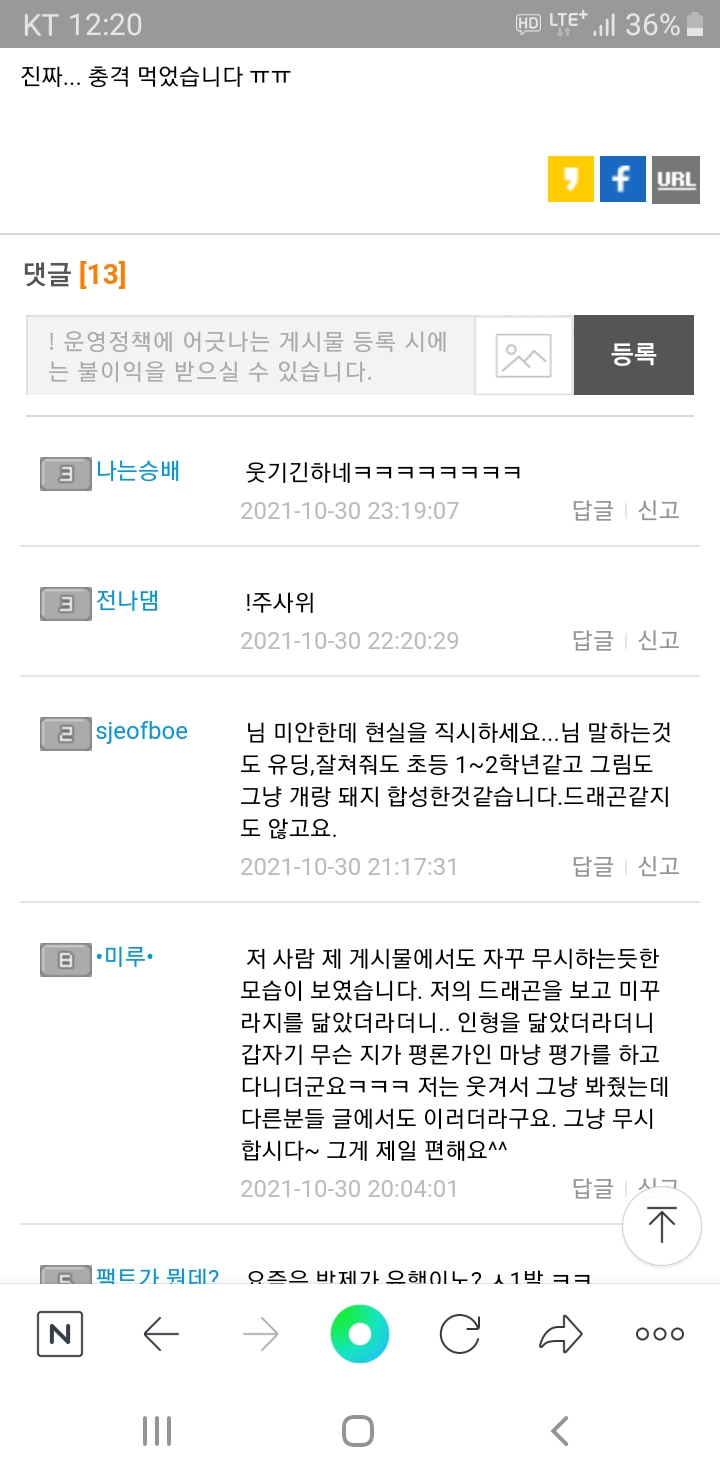
Task: Jump to top with arrow button
Action: 661,1226
